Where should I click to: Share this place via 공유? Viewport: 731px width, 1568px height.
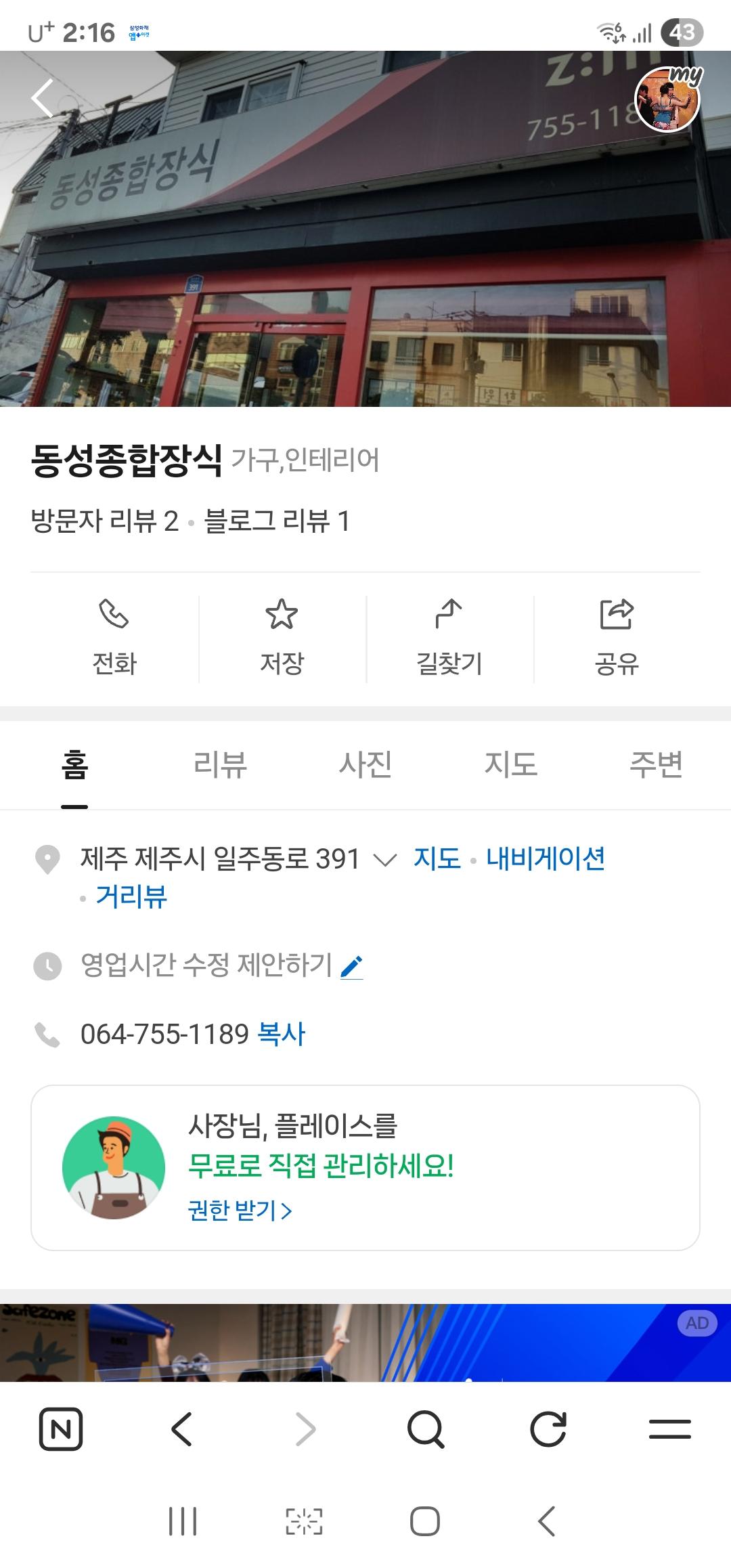(617, 638)
